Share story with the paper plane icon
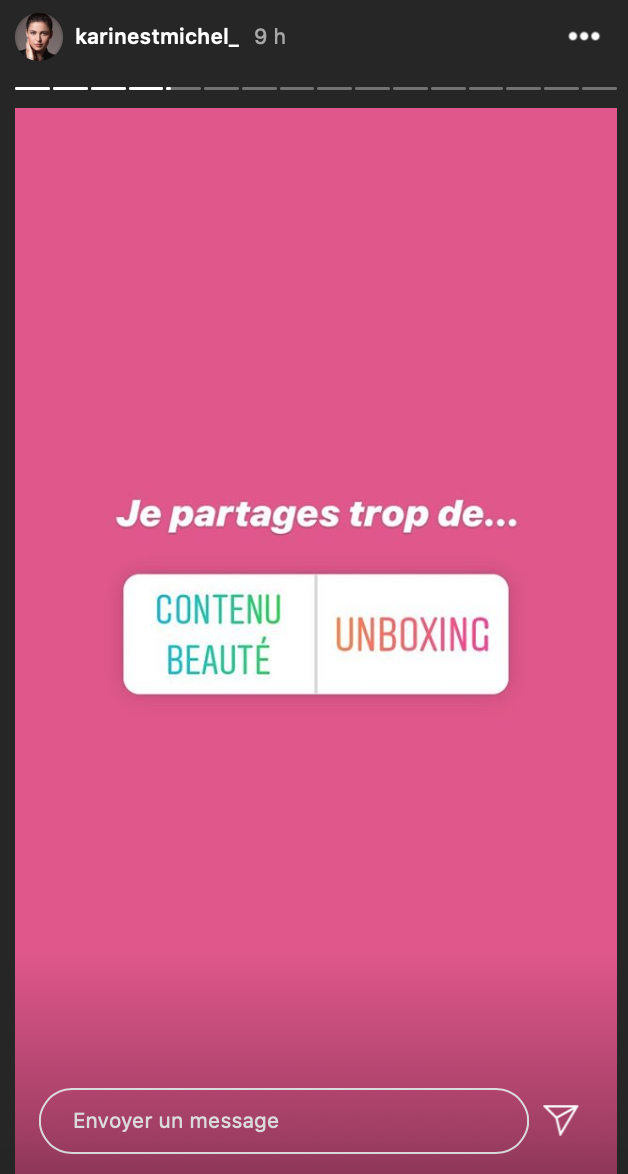Screen dimensions: 628x1174 (x=560, y=1119)
